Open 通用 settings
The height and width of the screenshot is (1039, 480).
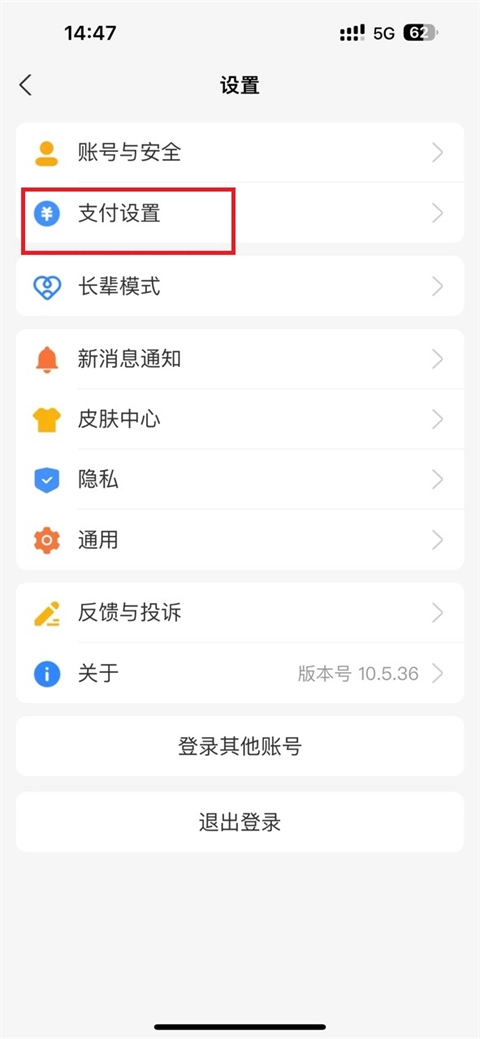coord(240,540)
